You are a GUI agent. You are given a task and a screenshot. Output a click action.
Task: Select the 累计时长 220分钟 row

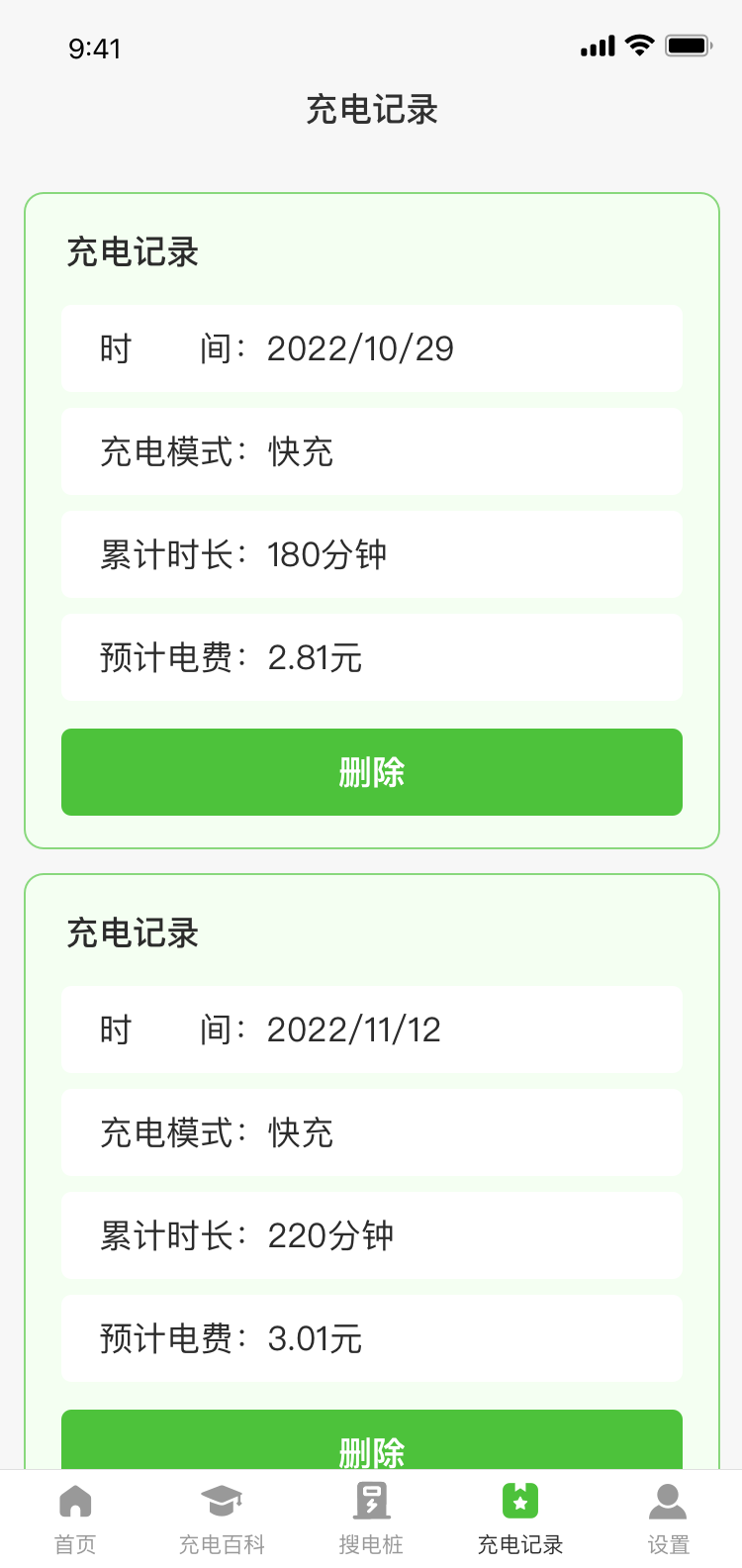371,1235
